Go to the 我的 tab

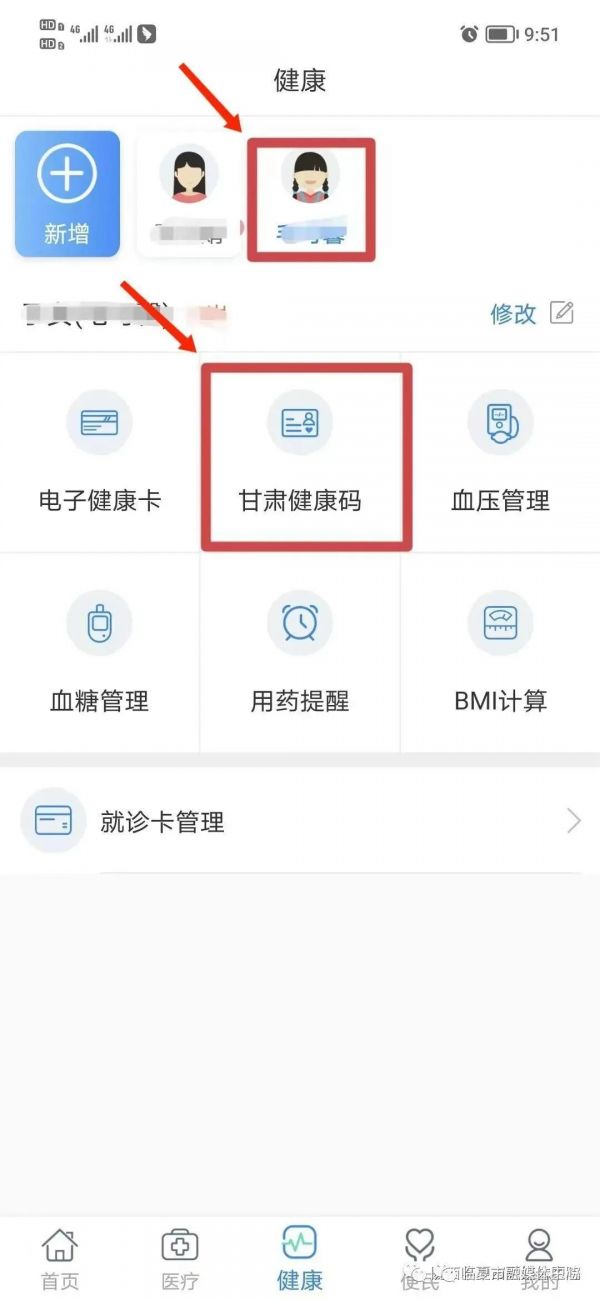click(x=540, y=1258)
